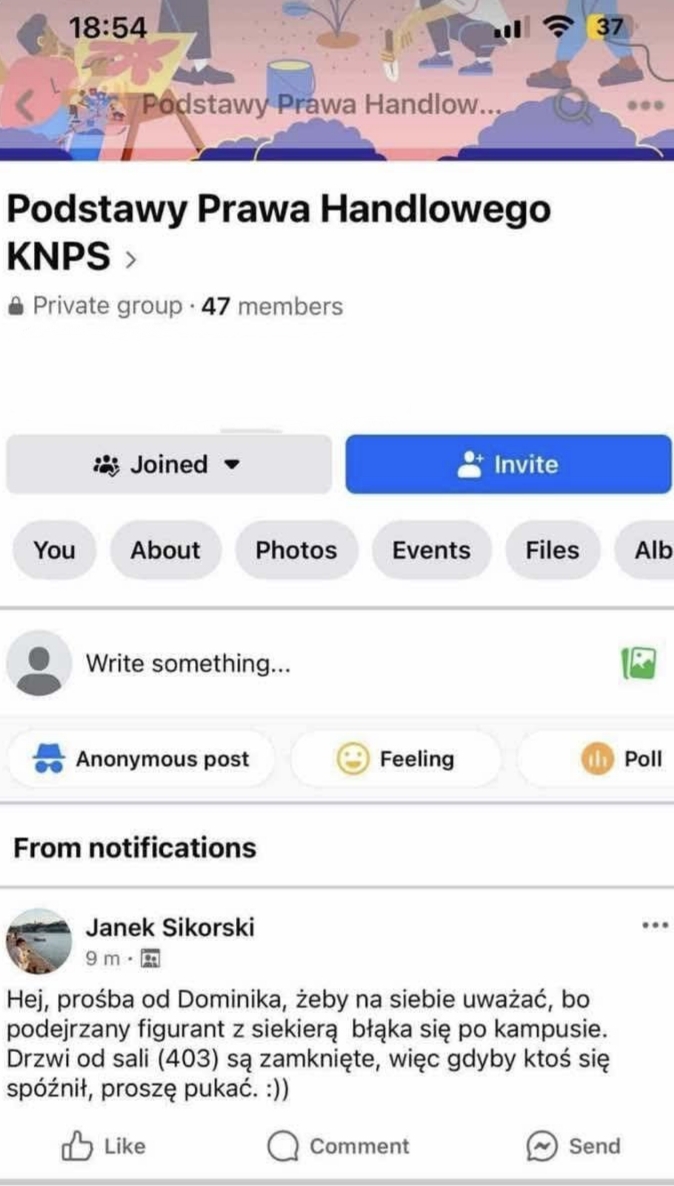Image resolution: width=674 pixels, height=1186 pixels.
Task: Invite people to the group
Action: pyautogui.click(x=508, y=465)
